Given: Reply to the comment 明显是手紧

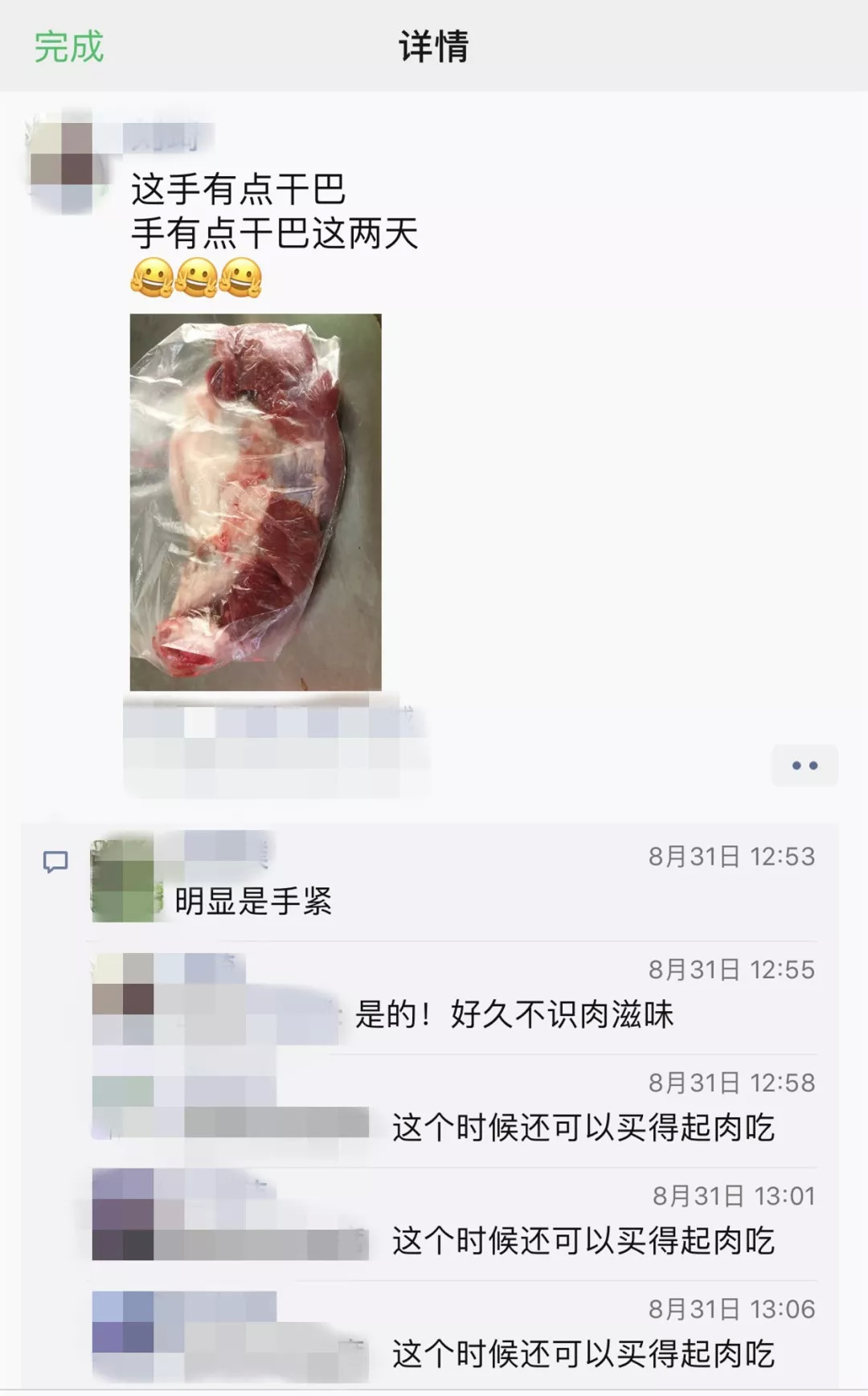Looking at the screenshot, I should [x=253, y=901].
